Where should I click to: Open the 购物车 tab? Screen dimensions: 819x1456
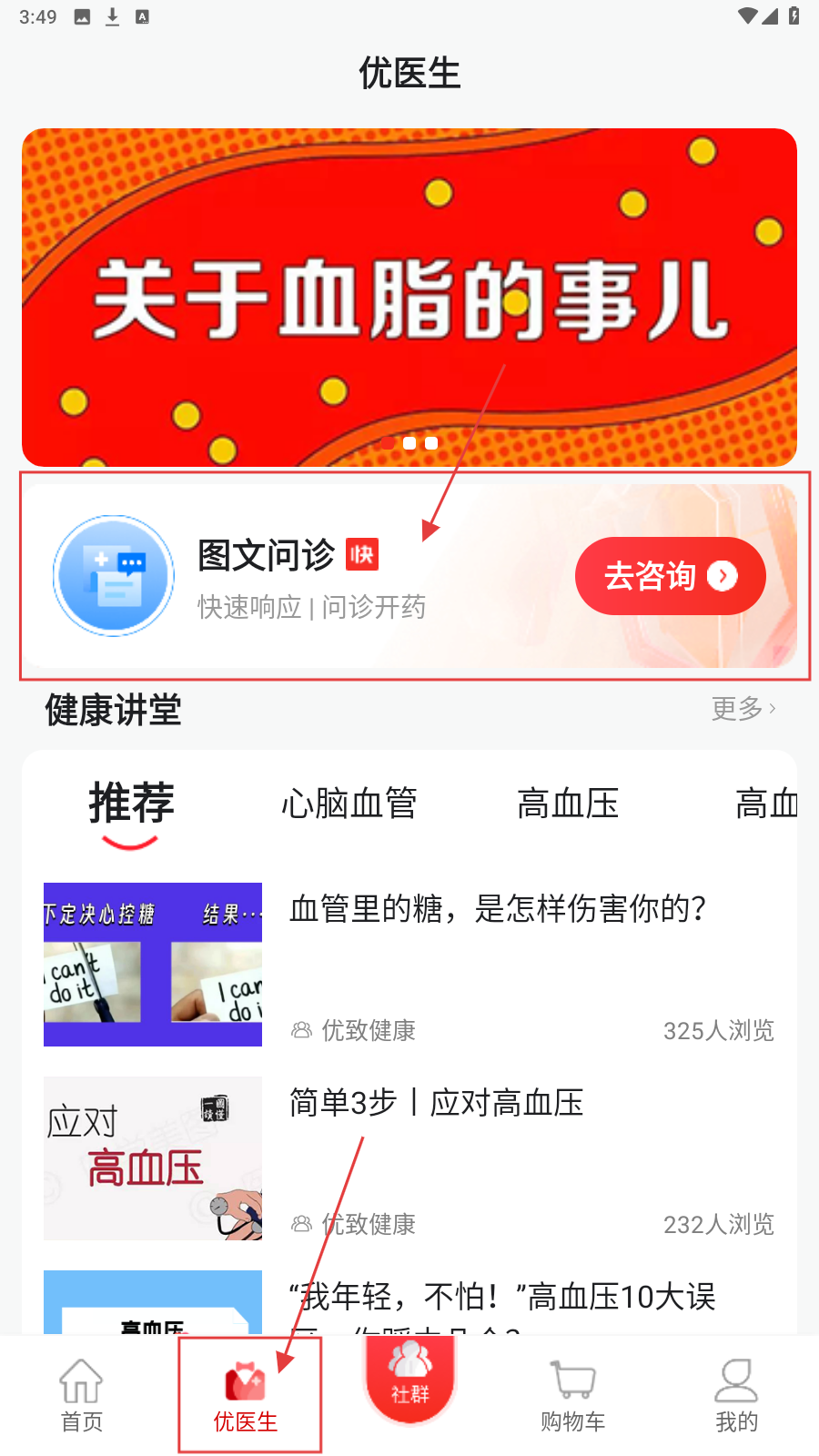[x=572, y=1395]
